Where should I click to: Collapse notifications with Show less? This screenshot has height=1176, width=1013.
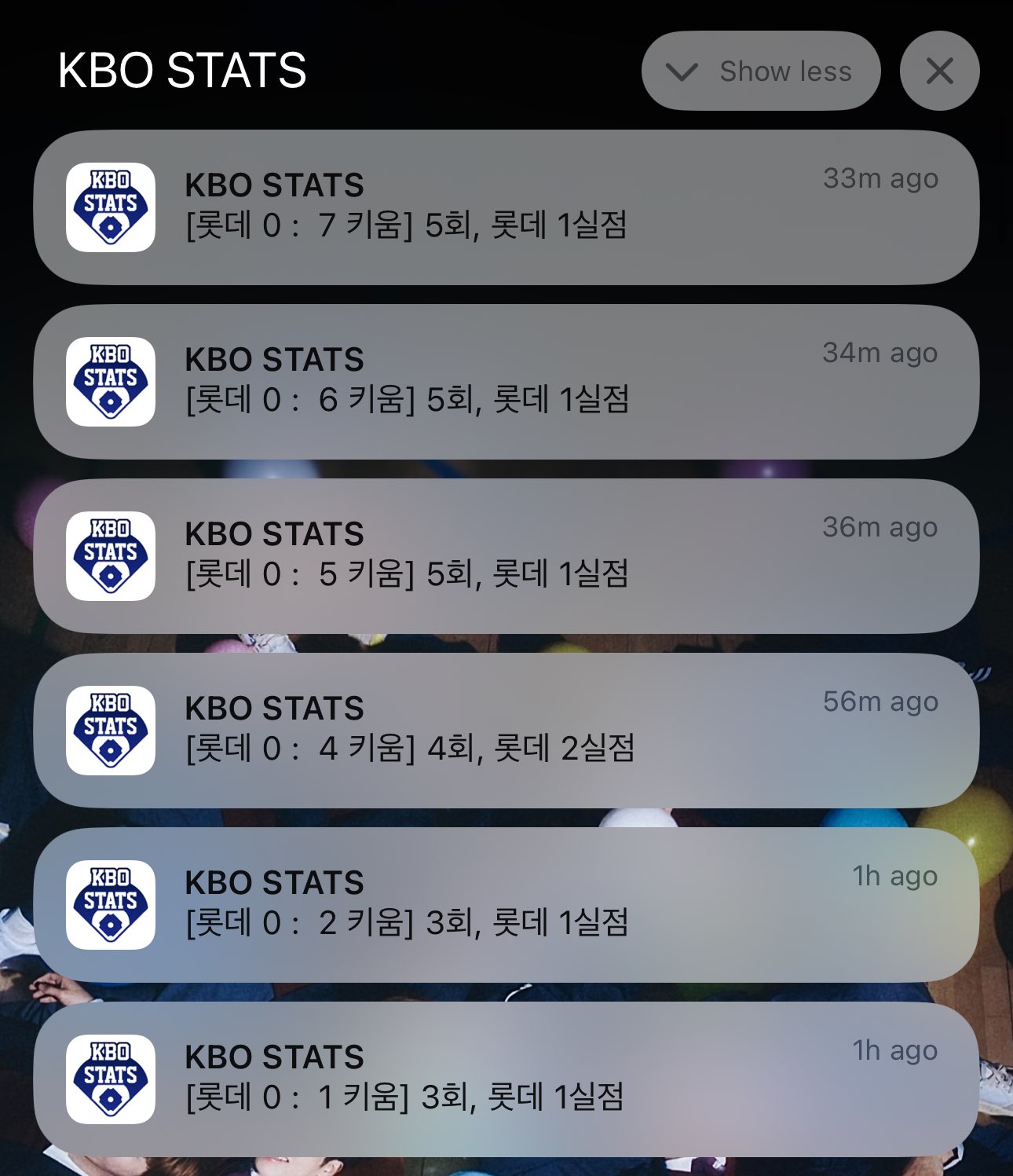(760, 71)
